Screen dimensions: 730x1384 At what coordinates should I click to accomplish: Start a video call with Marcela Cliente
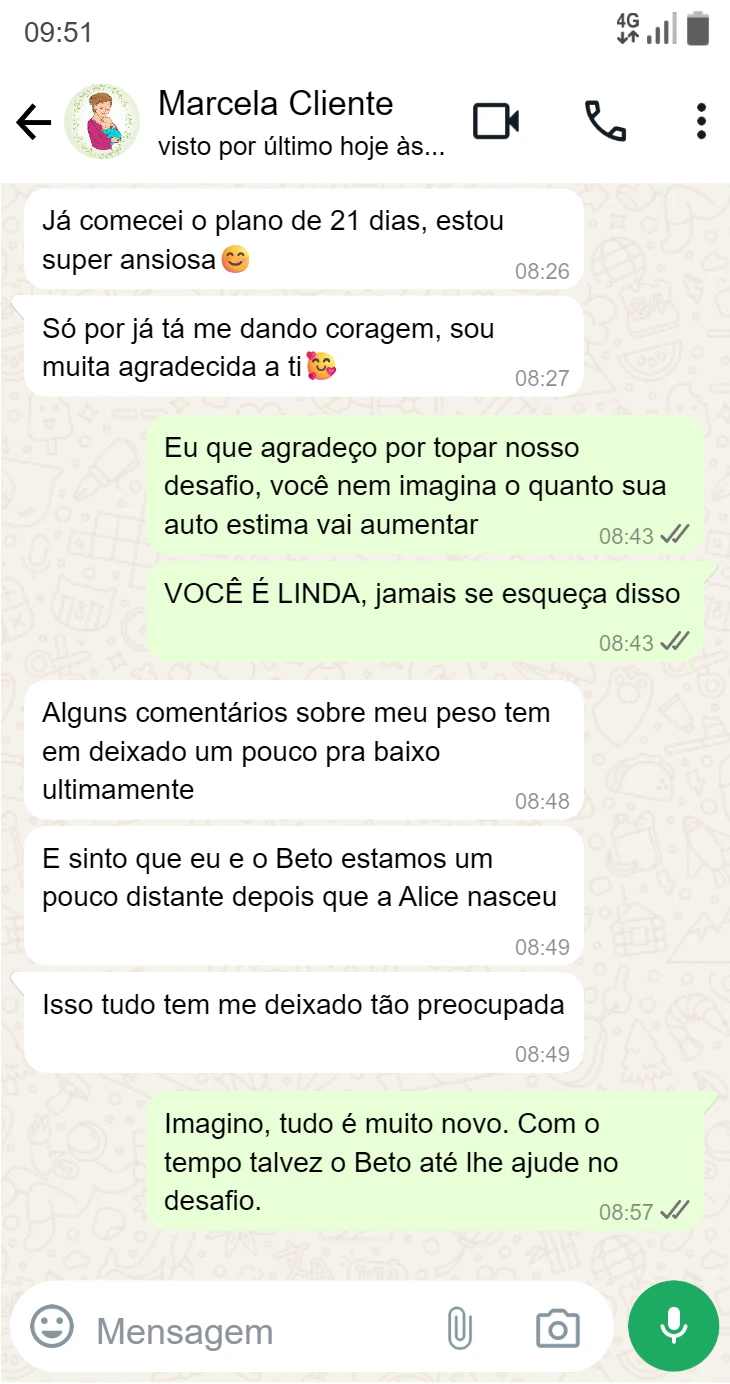[496, 119]
